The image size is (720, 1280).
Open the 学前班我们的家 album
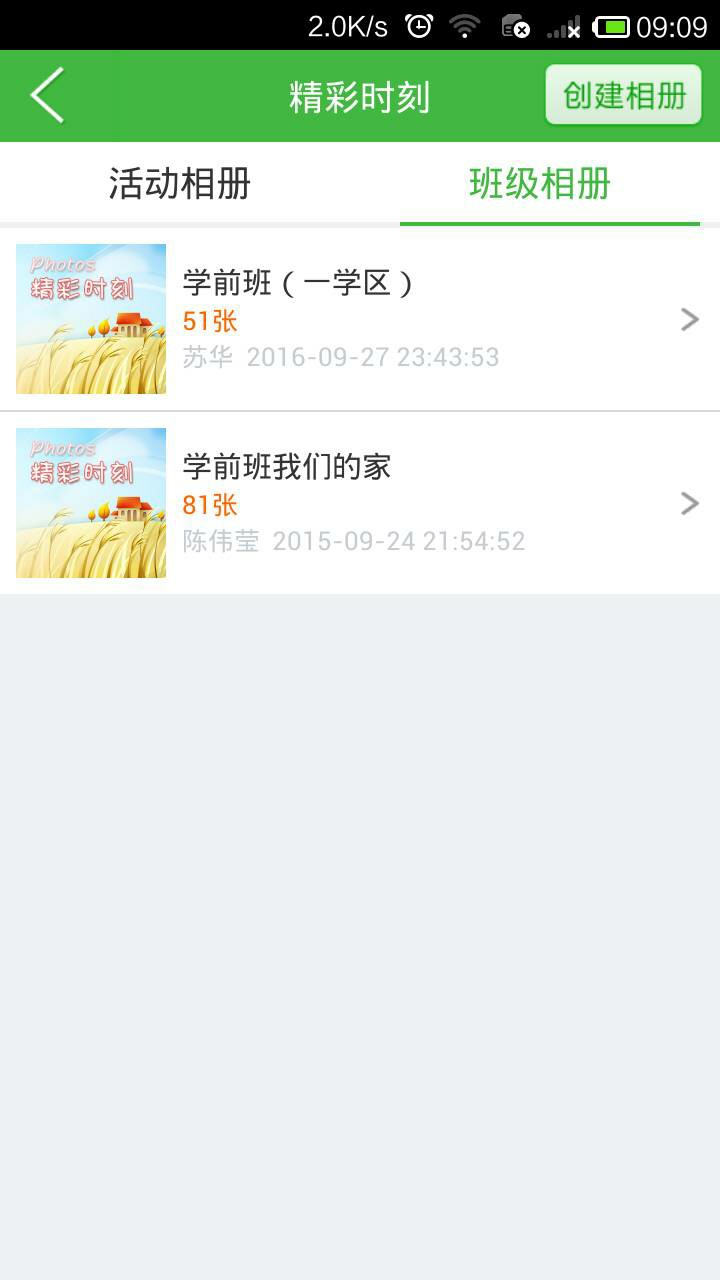pyautogui.click(x=360, y=503)
